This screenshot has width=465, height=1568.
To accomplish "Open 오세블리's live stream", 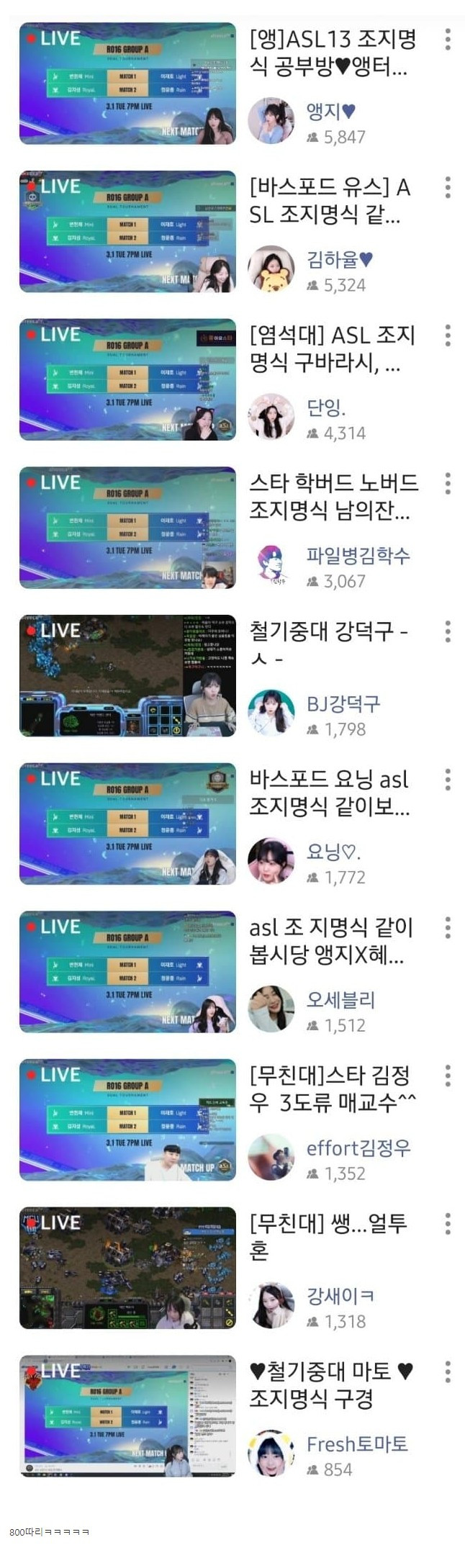I will (127, 972).
